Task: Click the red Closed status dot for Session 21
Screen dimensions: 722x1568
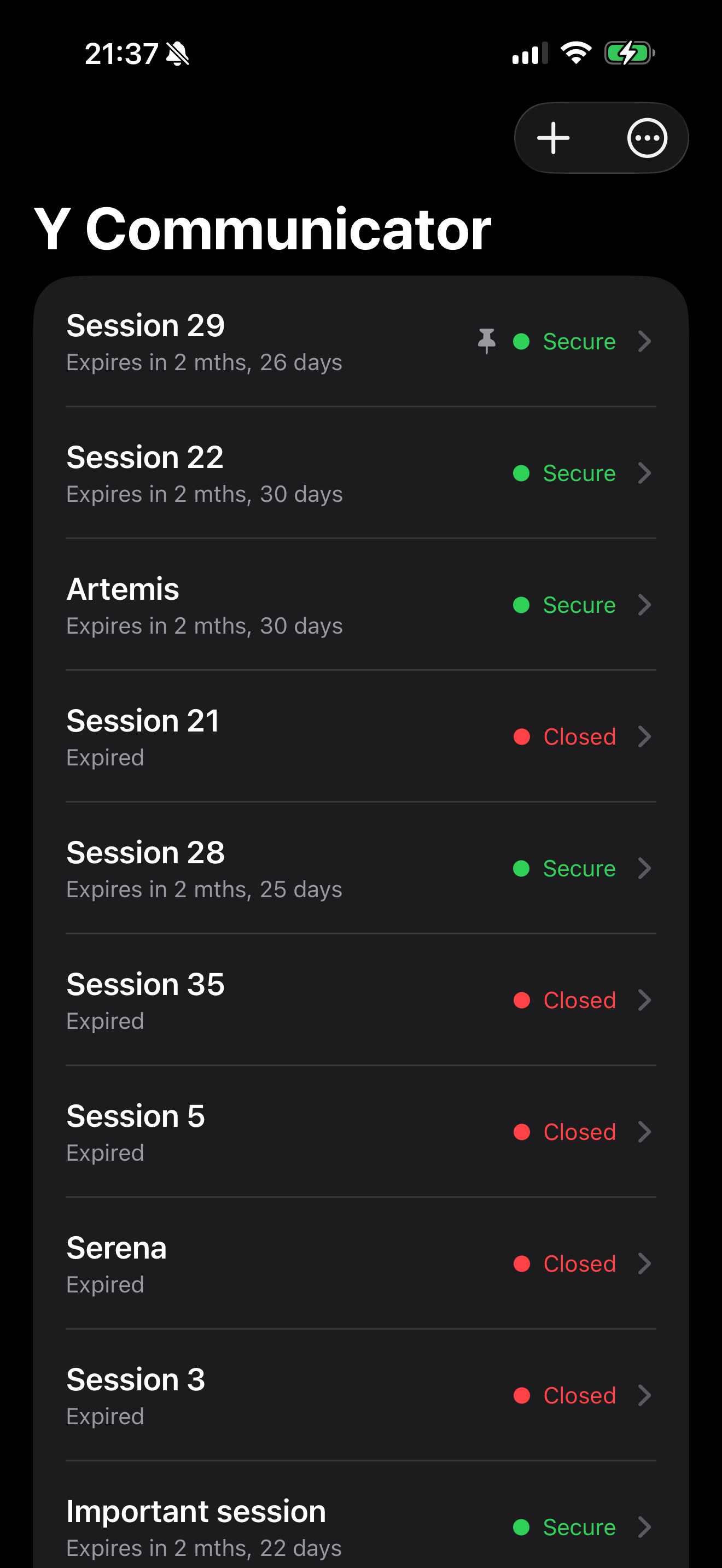Action: coord(521,736)
